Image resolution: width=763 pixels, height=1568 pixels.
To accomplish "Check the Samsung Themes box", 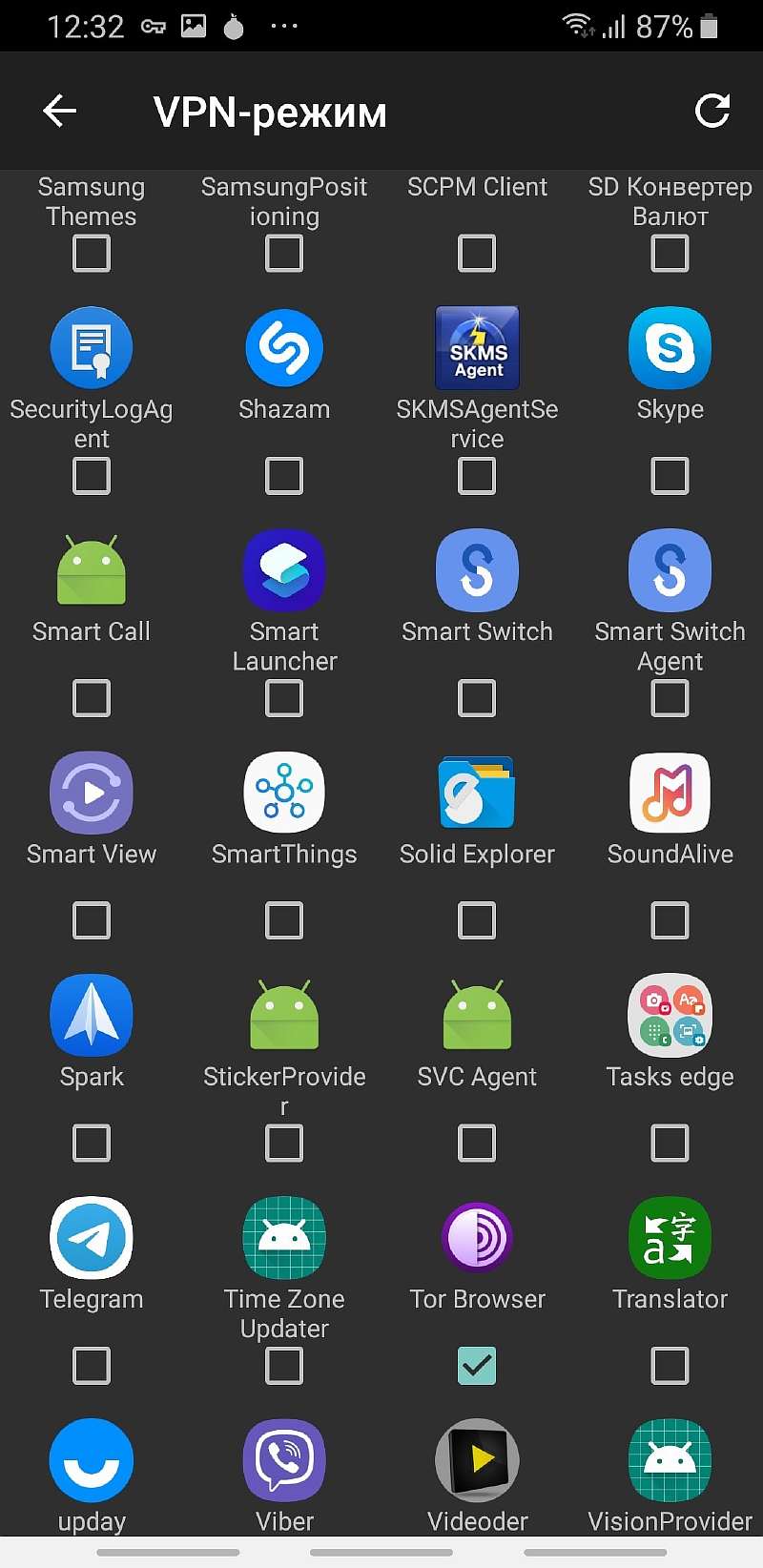I will coord(92,254).
